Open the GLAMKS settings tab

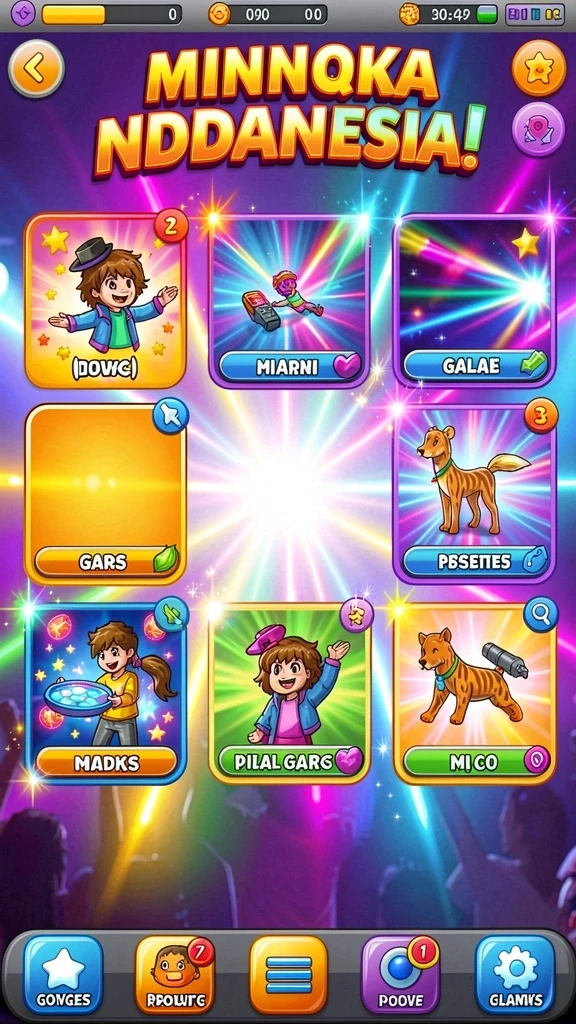tap(516, 974)
